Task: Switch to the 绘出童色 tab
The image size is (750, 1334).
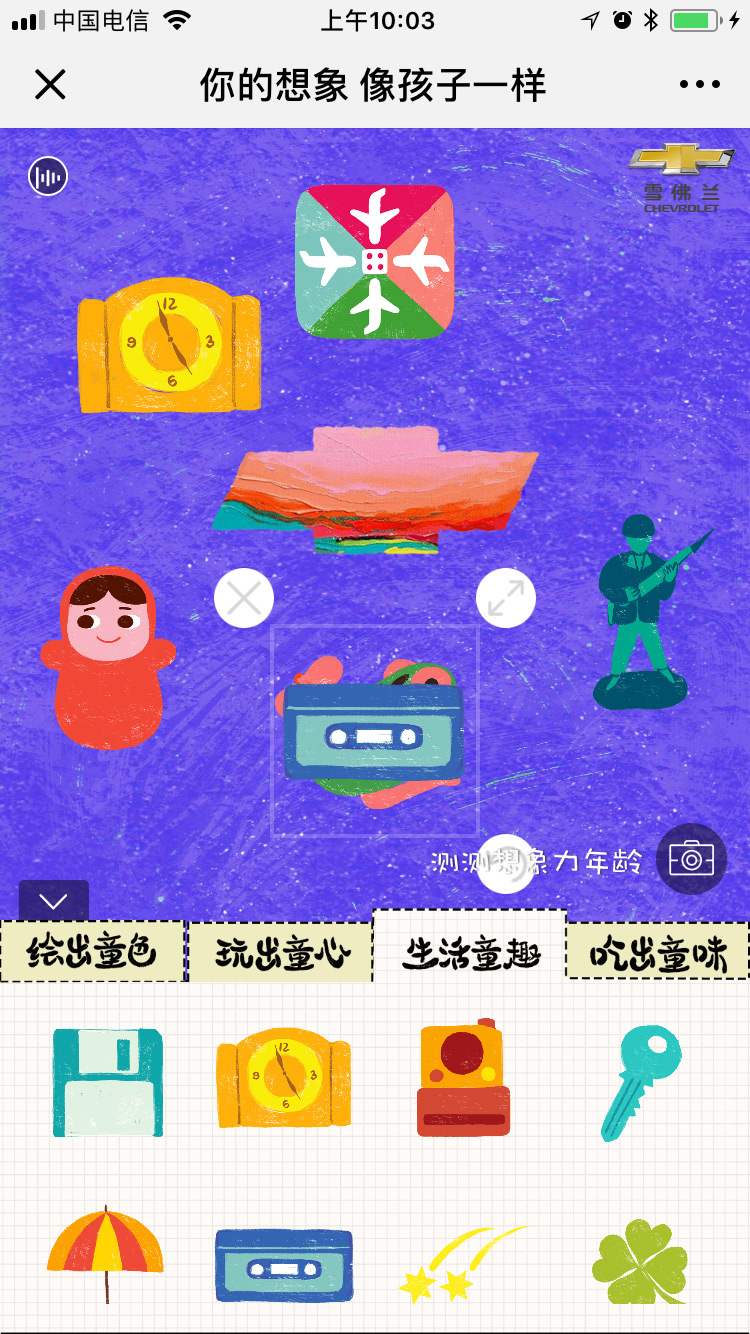Action: pyautogui.click(x=93, y=951)
